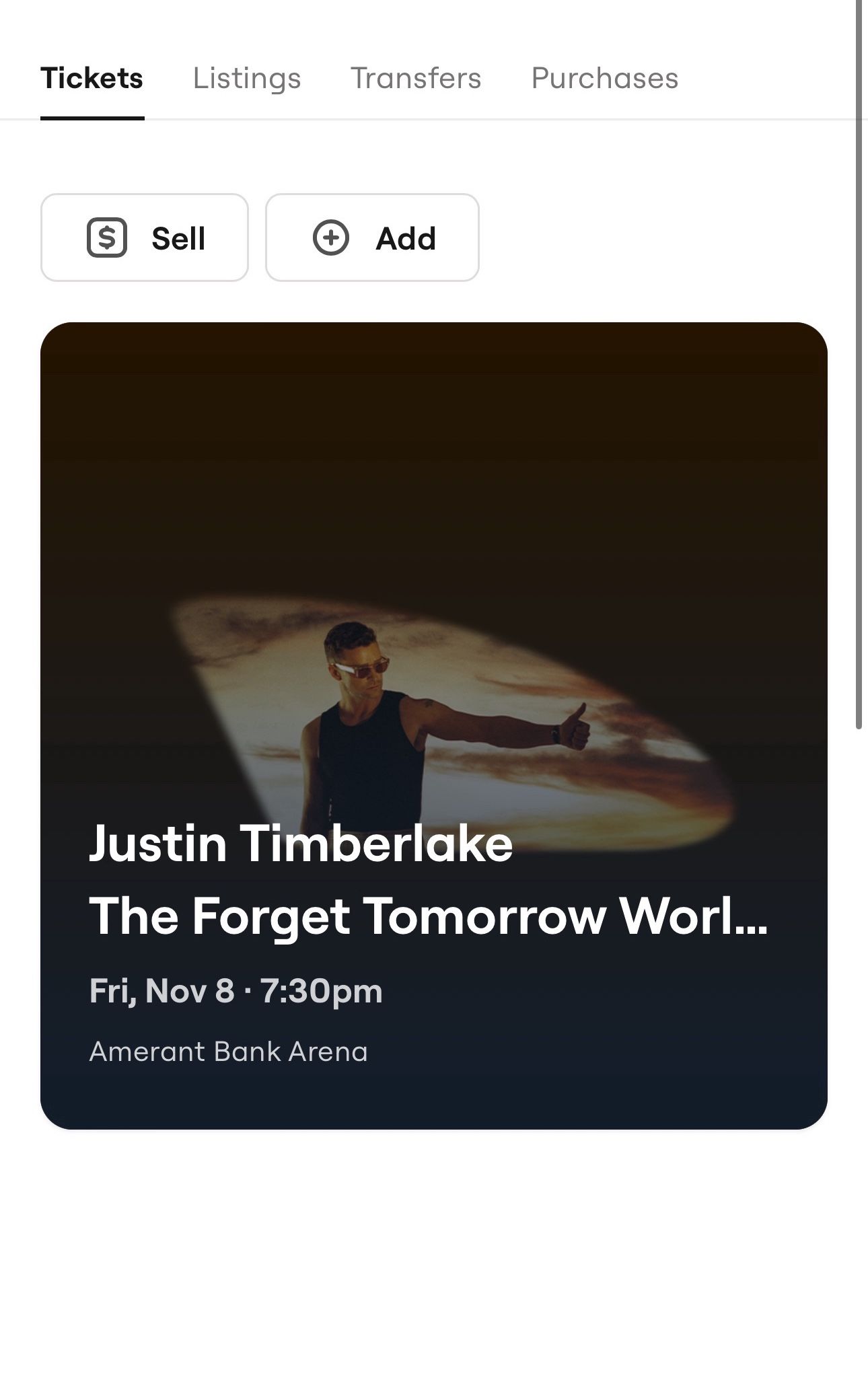
Task: Open the Justin Timberlake ticket card
Action: pos(434,725)
